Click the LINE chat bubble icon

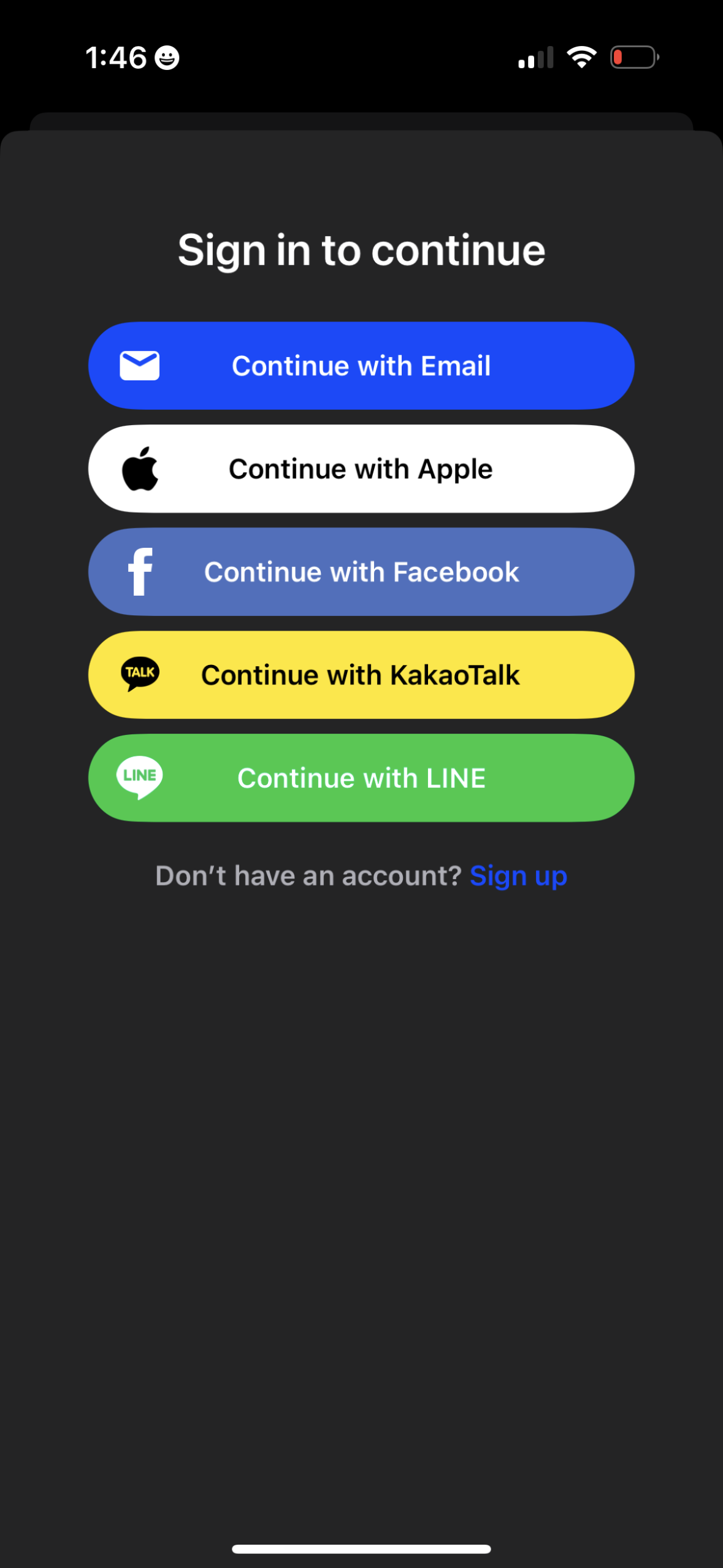pyautogui.click(x=140, y=777)
